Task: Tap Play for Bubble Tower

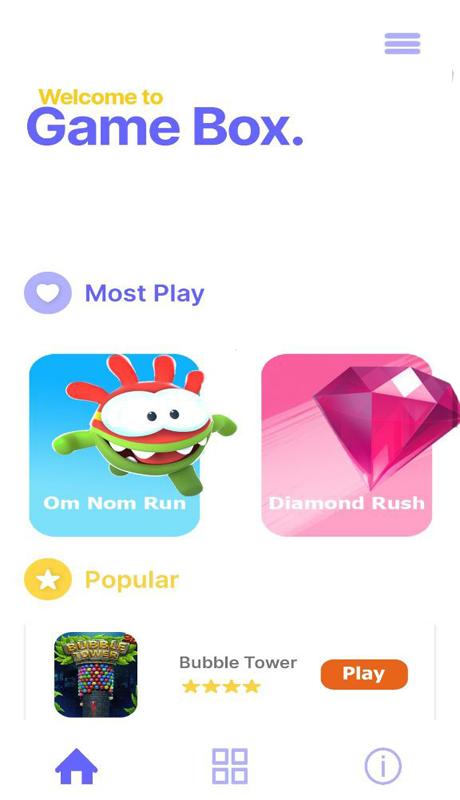Action: [x=364, y=674]
